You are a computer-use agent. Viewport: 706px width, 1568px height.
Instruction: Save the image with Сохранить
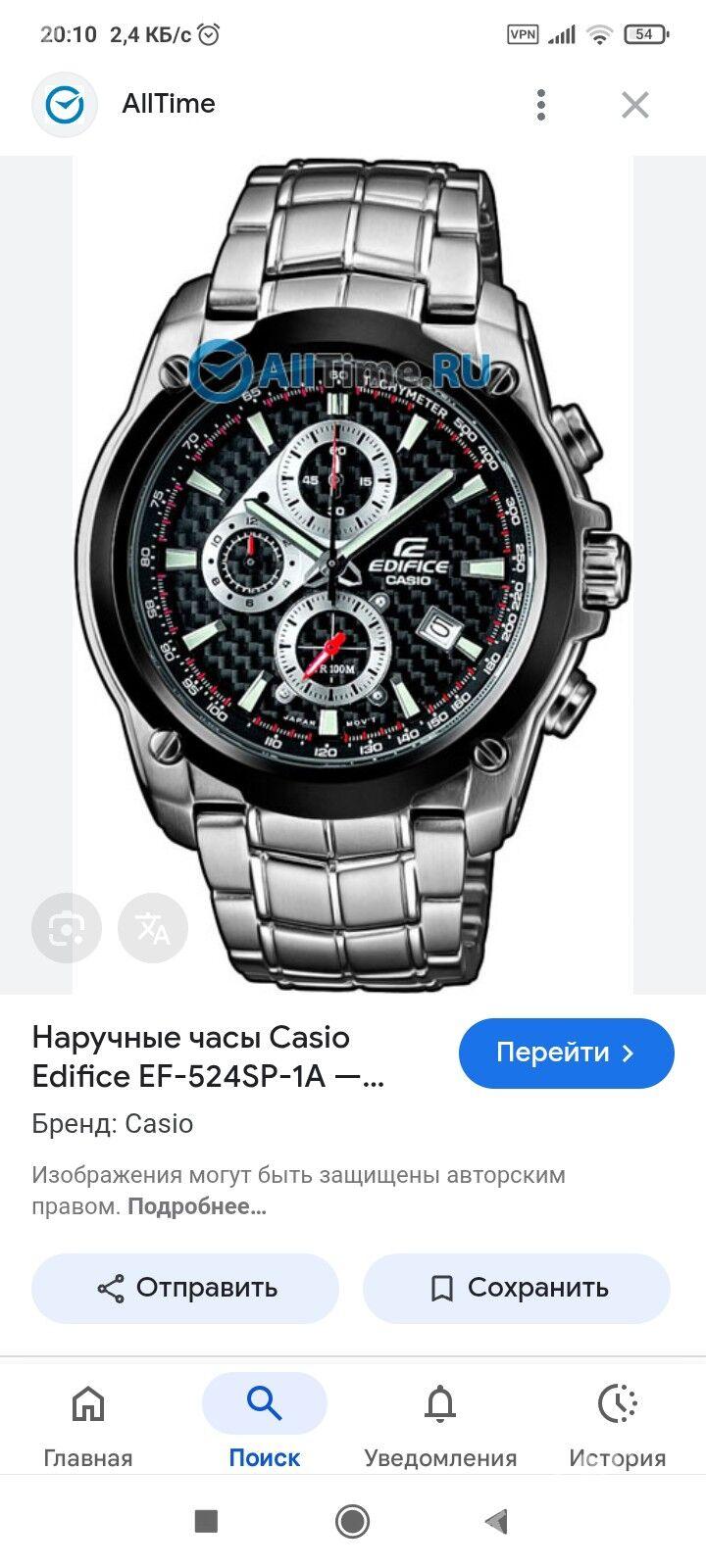517,1288
